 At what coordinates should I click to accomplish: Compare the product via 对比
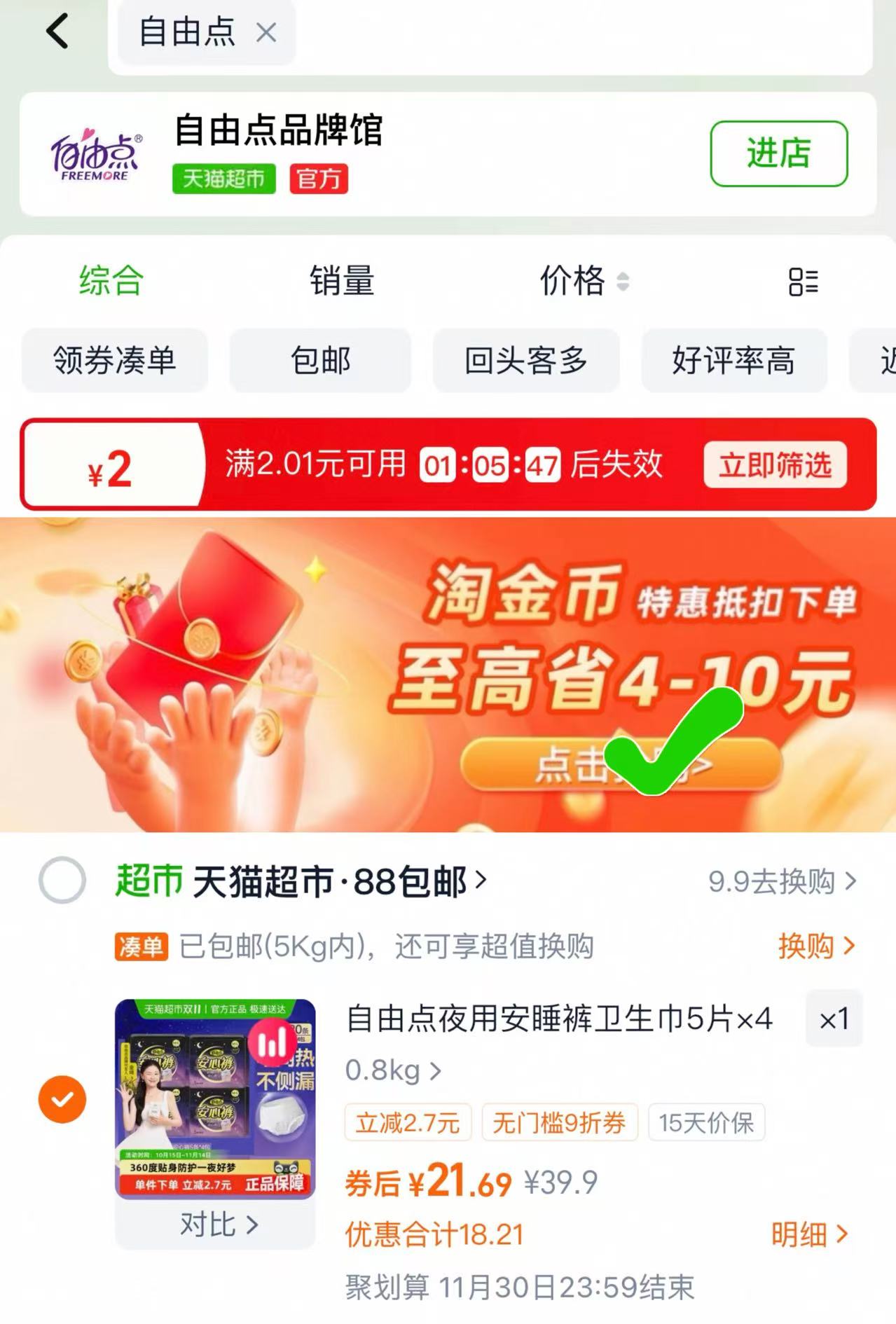pos(219,1224)
